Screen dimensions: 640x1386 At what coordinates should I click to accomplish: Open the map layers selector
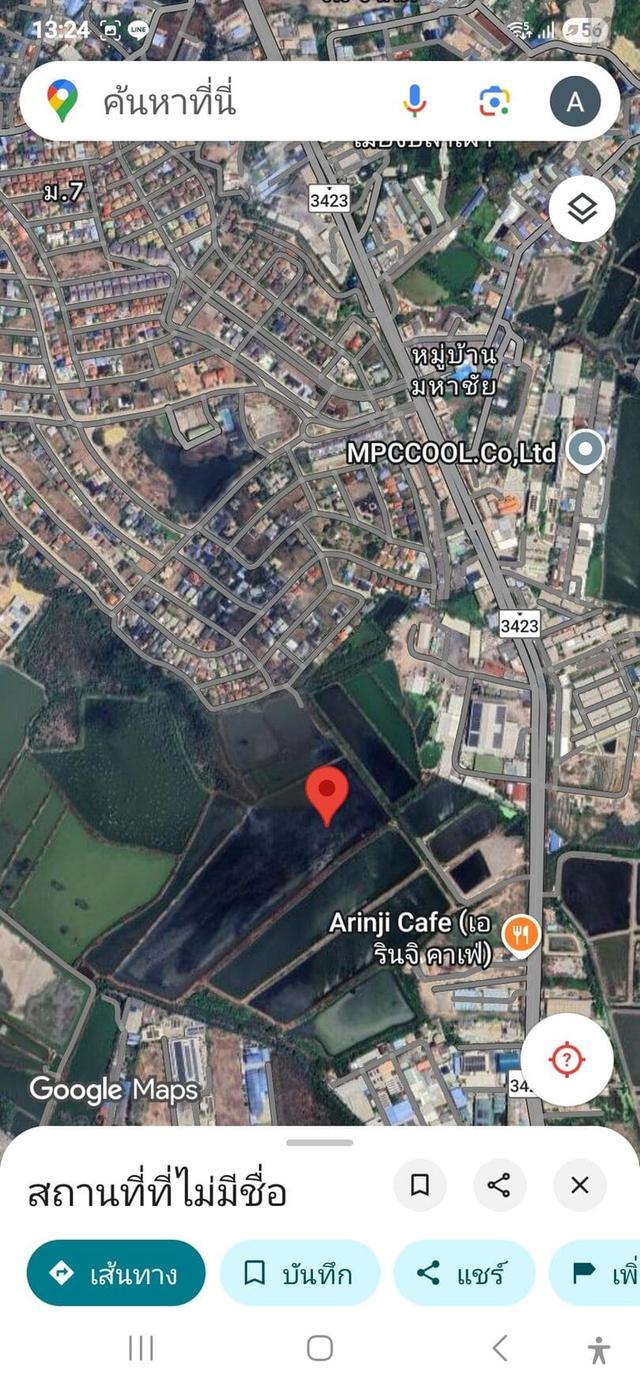coord(582,209)
